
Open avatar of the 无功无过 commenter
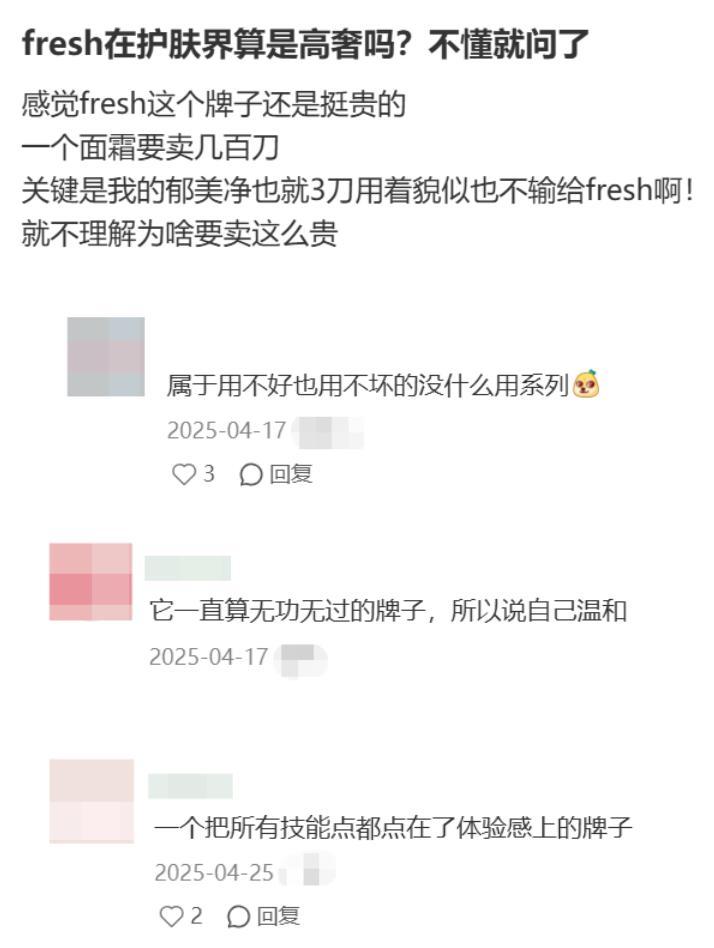(90, 581)
